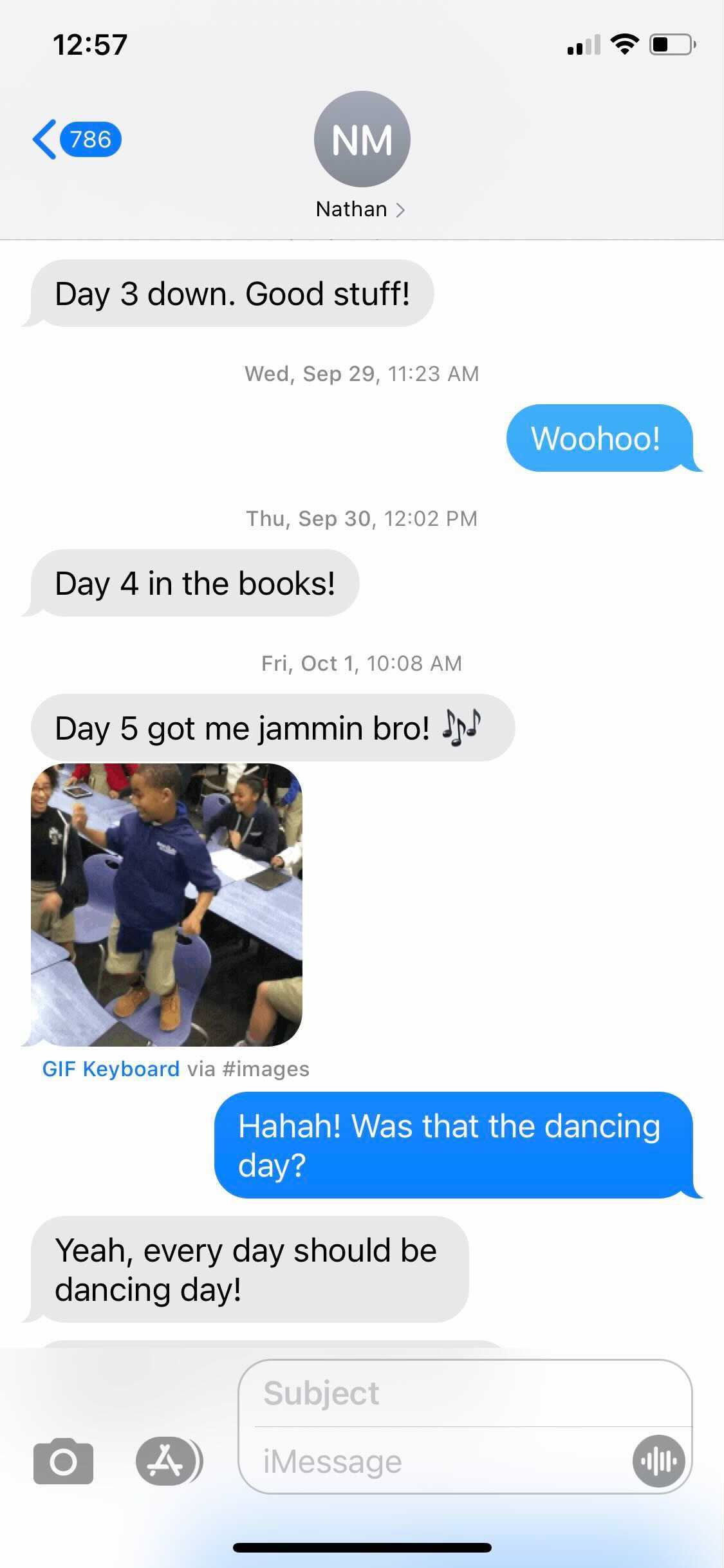Tap the Subject field
Image resolution: width=724 pixels, height=1568 pixels.
[x=450, y=1394]
